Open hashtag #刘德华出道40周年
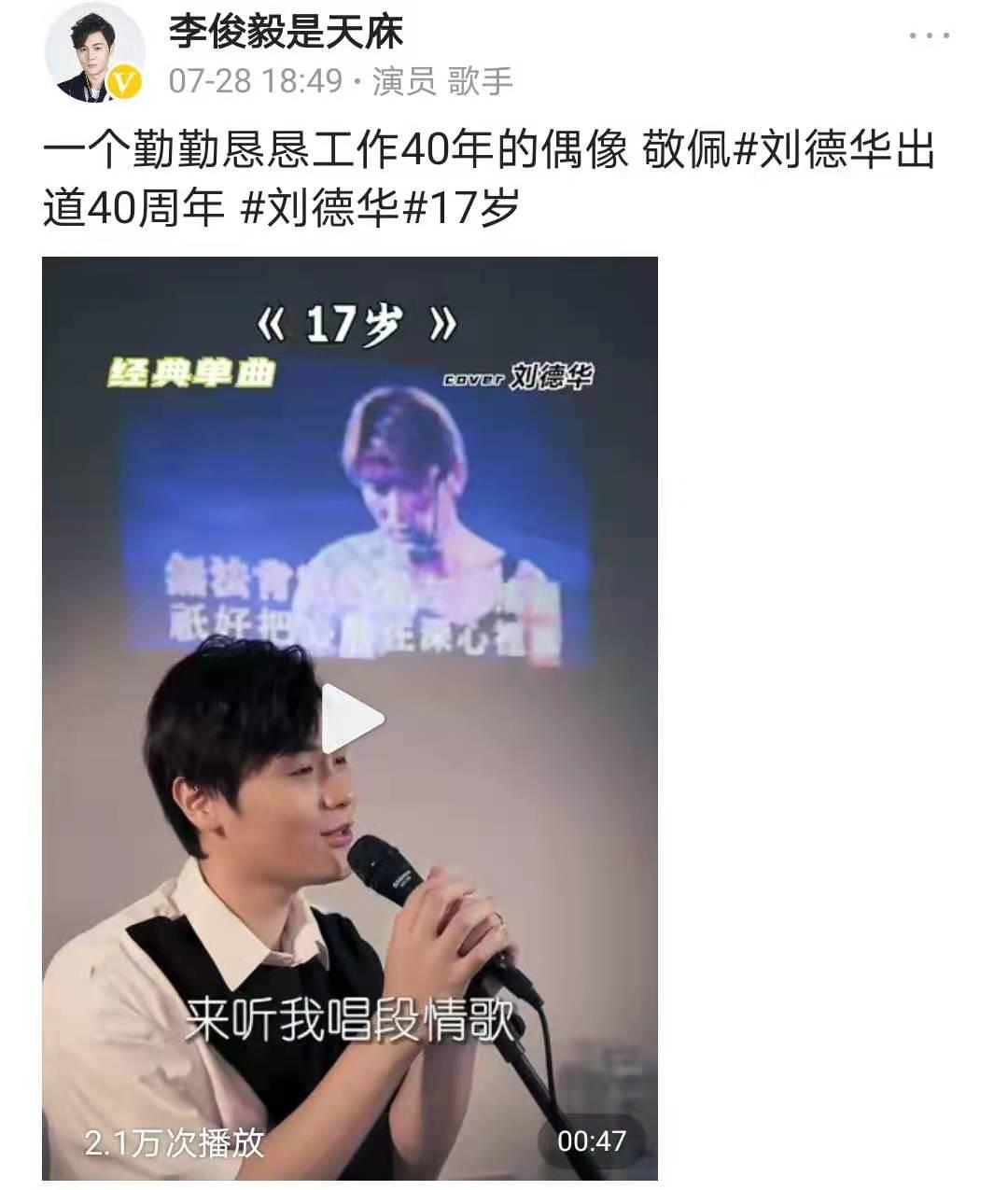 pyautogui.click(x=834, y=152)
